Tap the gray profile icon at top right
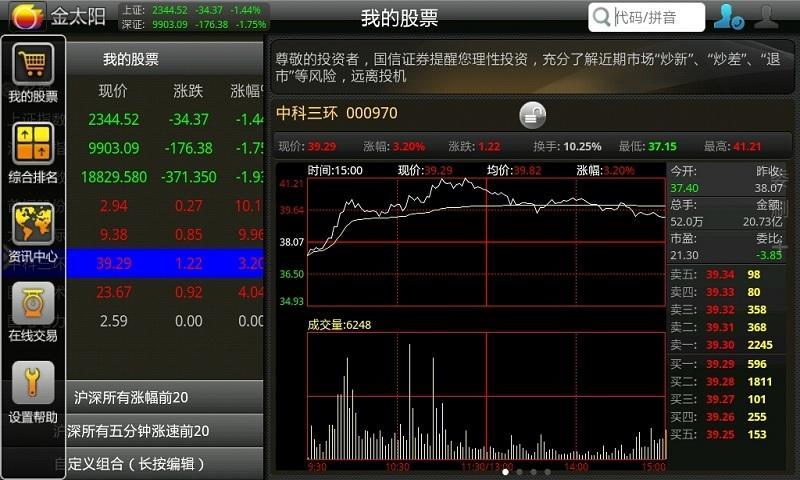The height and width of the screenshot is (480, 800). [767, 17]
